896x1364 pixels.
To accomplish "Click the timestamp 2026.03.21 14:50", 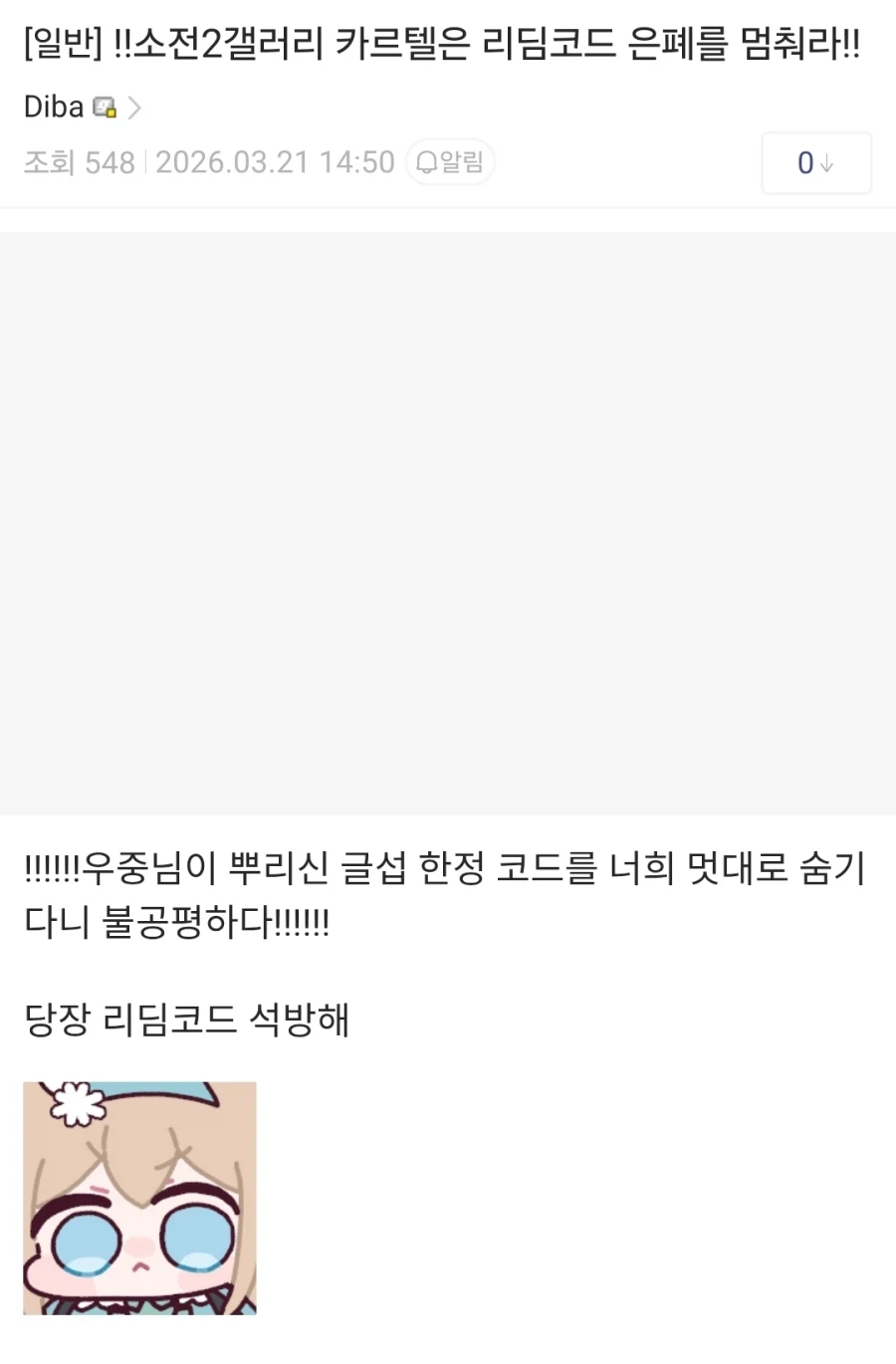I will coord(276,162).
